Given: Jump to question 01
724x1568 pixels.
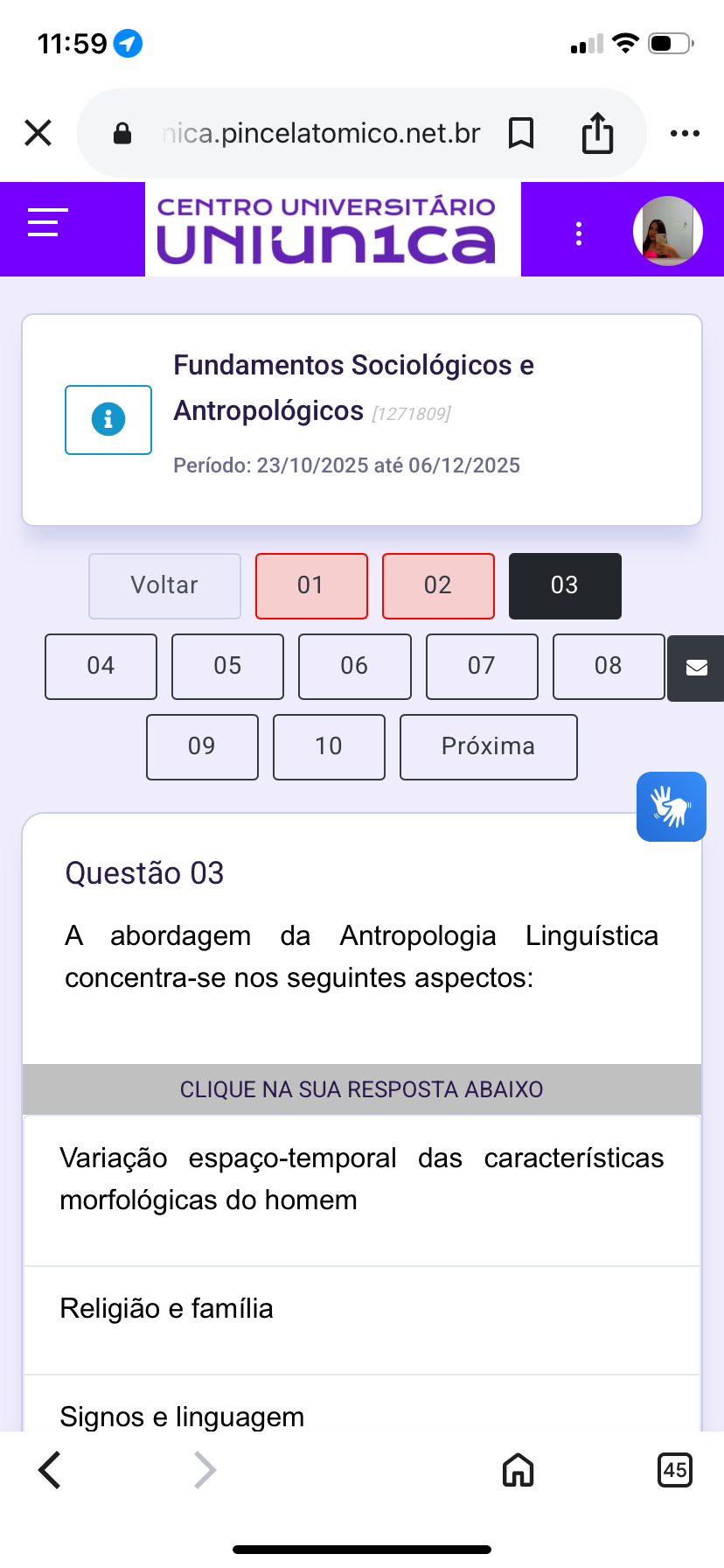Looking at the screenshot, I should pyautogui.click(x=311, y=585).
